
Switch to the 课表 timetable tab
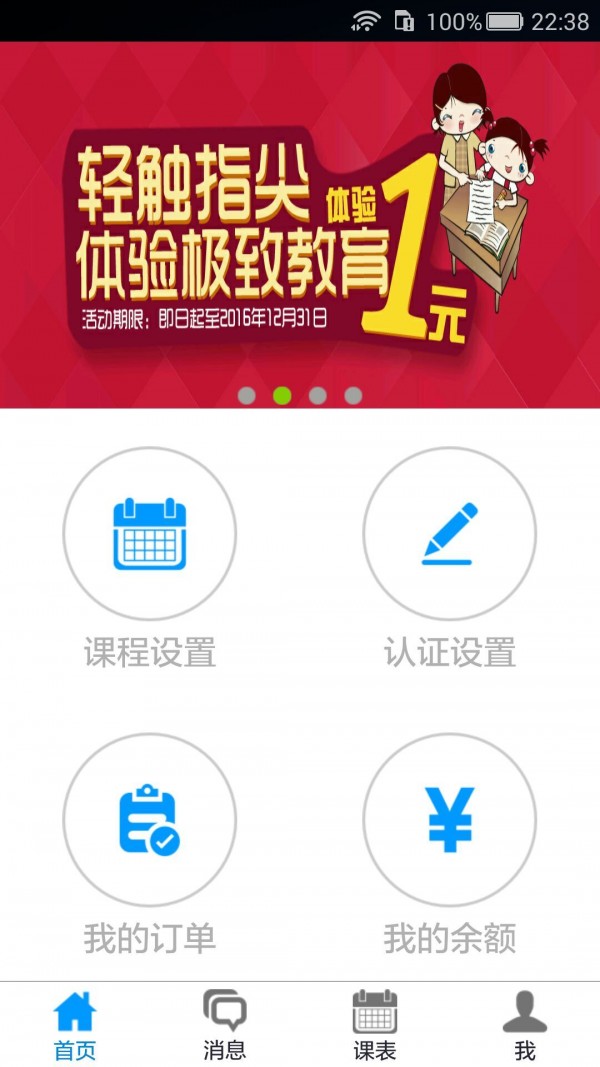(x=375, y=1025)
